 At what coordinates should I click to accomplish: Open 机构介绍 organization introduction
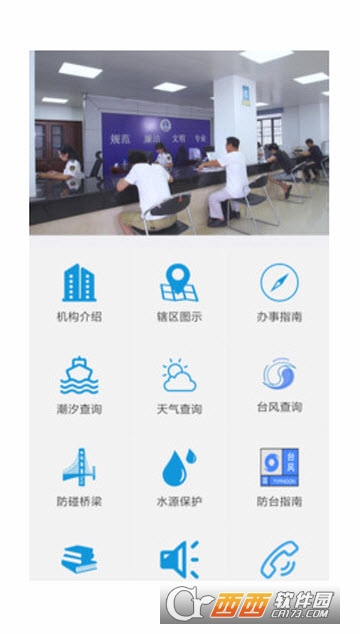coord(79,293)
